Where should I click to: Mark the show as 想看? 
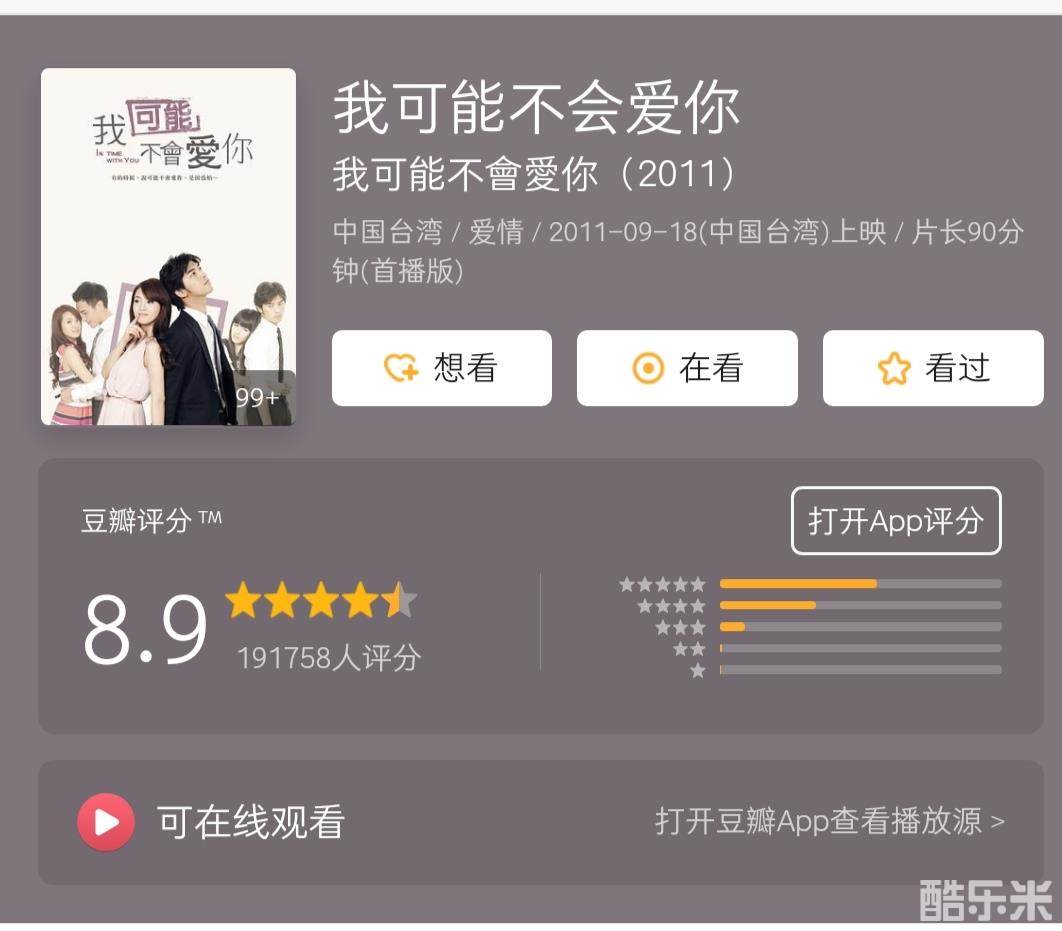point(441,369)
